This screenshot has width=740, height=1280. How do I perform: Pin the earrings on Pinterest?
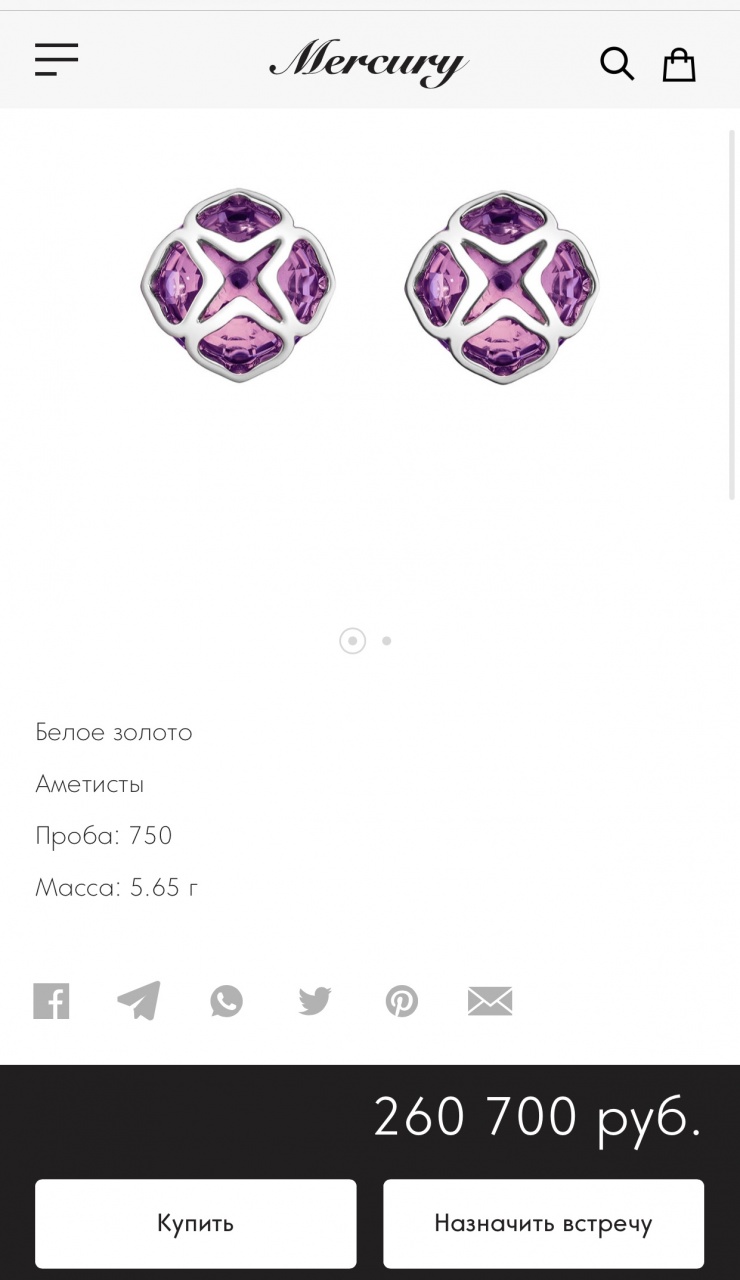pyautogui.click(x=402, y=1001)
